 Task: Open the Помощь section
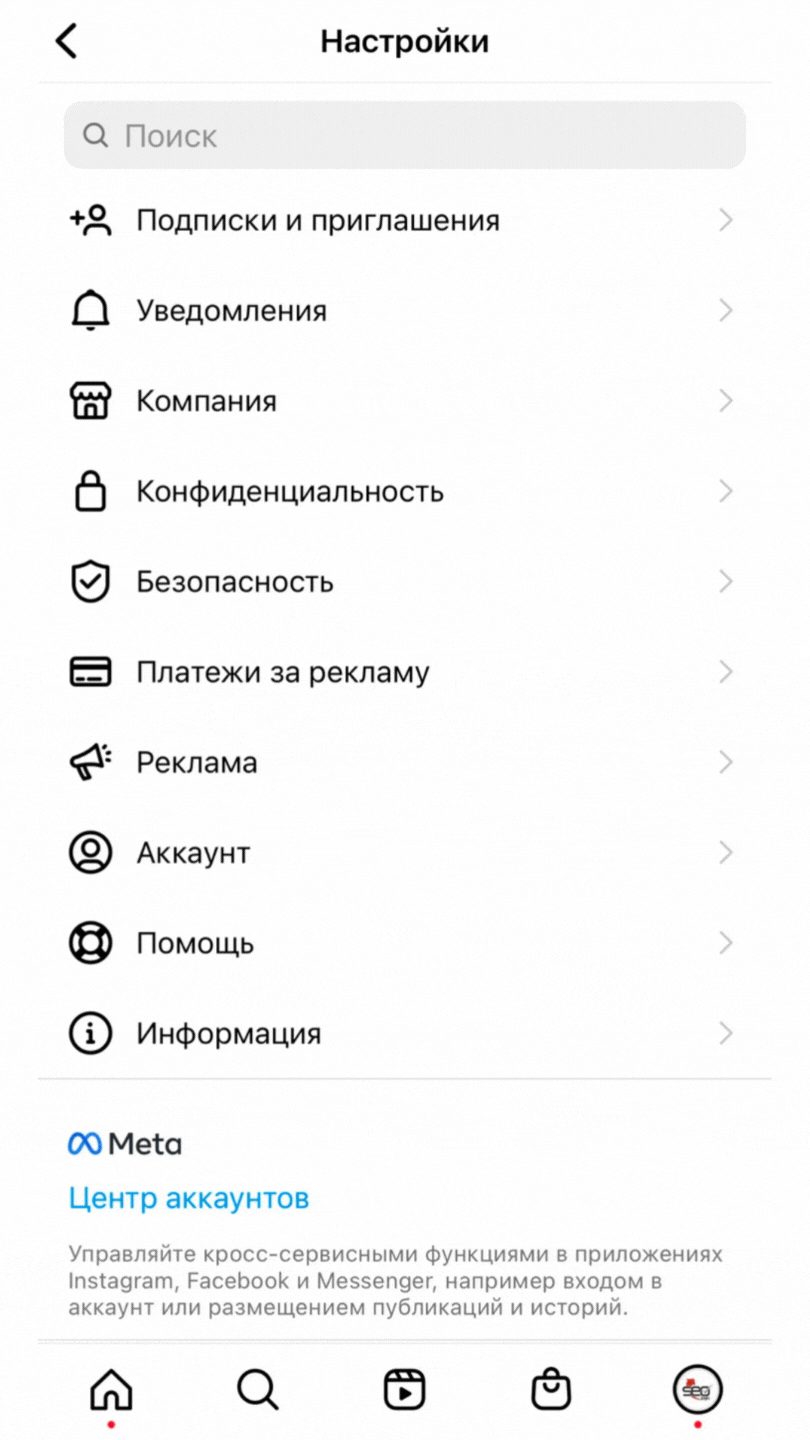[404, 943]
